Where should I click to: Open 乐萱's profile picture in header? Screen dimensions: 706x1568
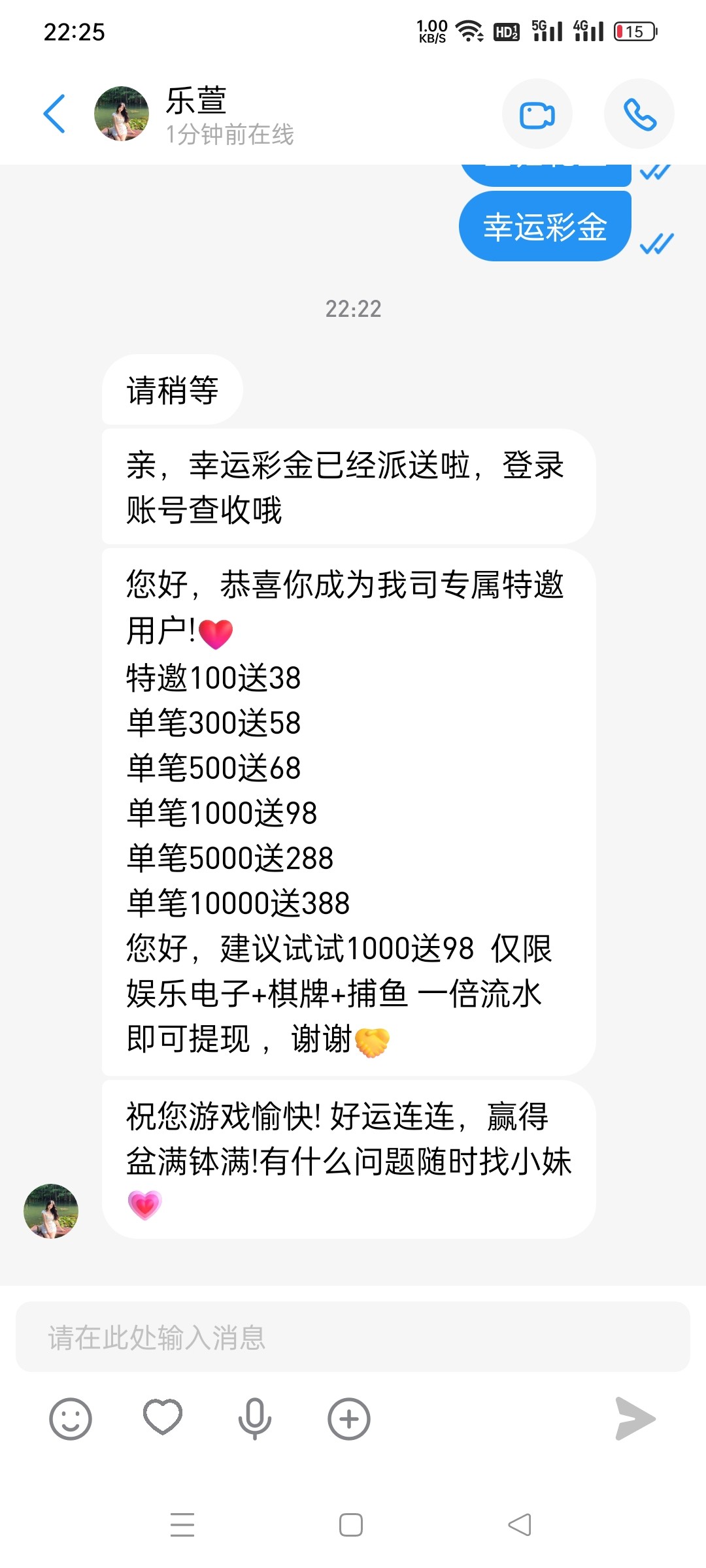pos(122,114)
